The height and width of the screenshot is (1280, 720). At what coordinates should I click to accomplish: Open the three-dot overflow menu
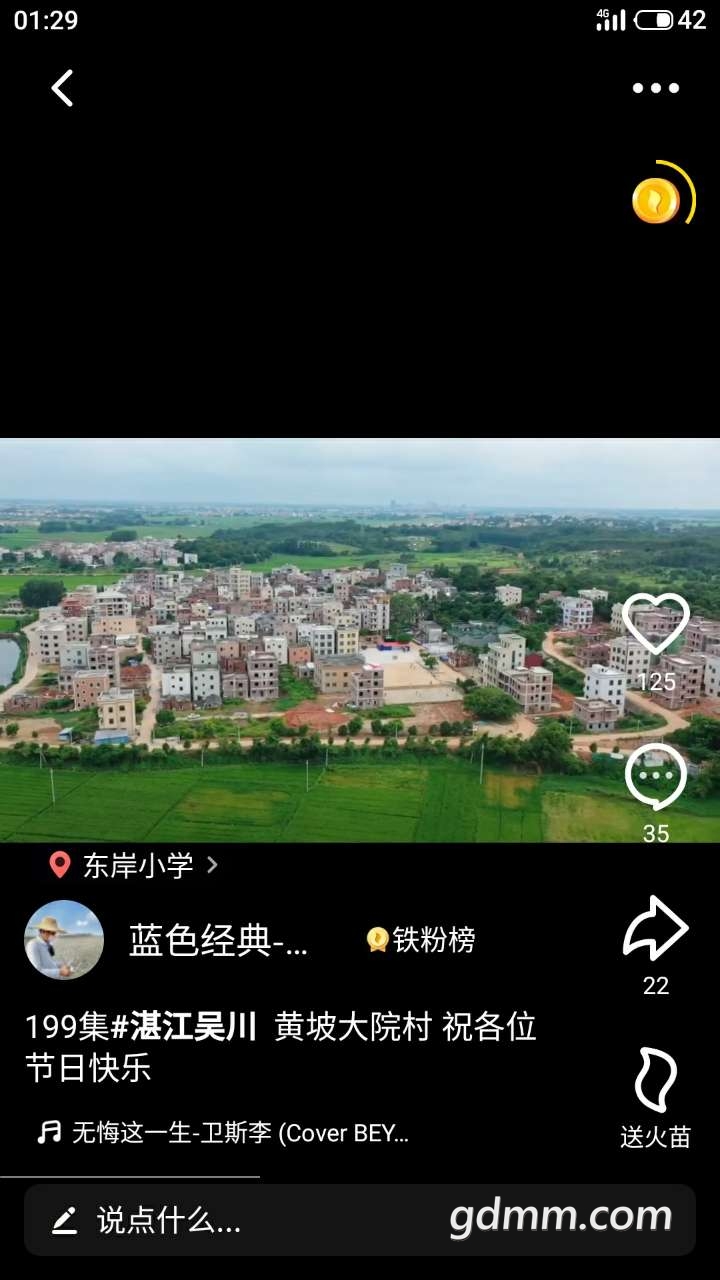(x=655, y=88)
